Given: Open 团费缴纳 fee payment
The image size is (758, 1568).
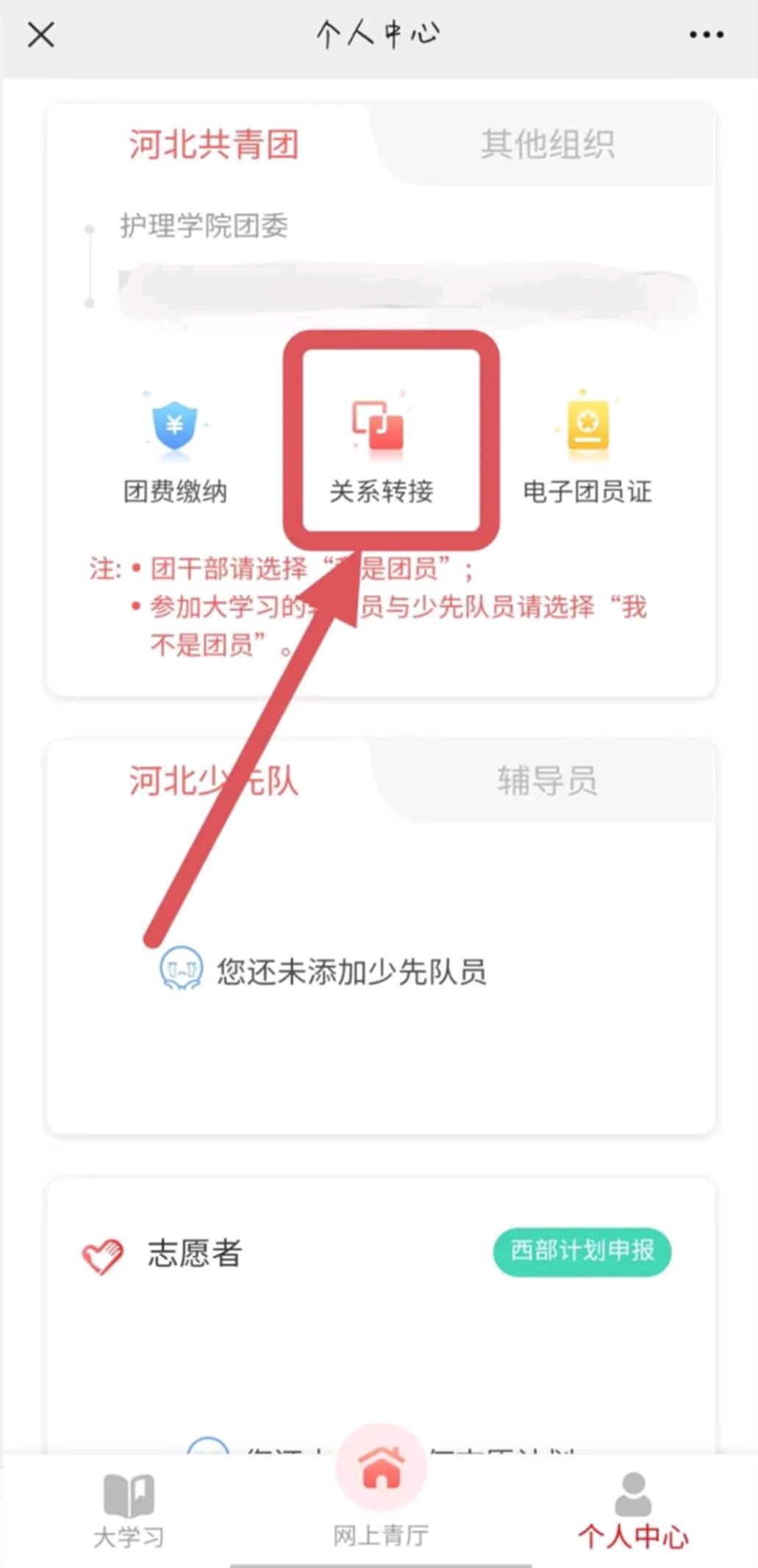Looking at the screenshot, I should [175, 449].
